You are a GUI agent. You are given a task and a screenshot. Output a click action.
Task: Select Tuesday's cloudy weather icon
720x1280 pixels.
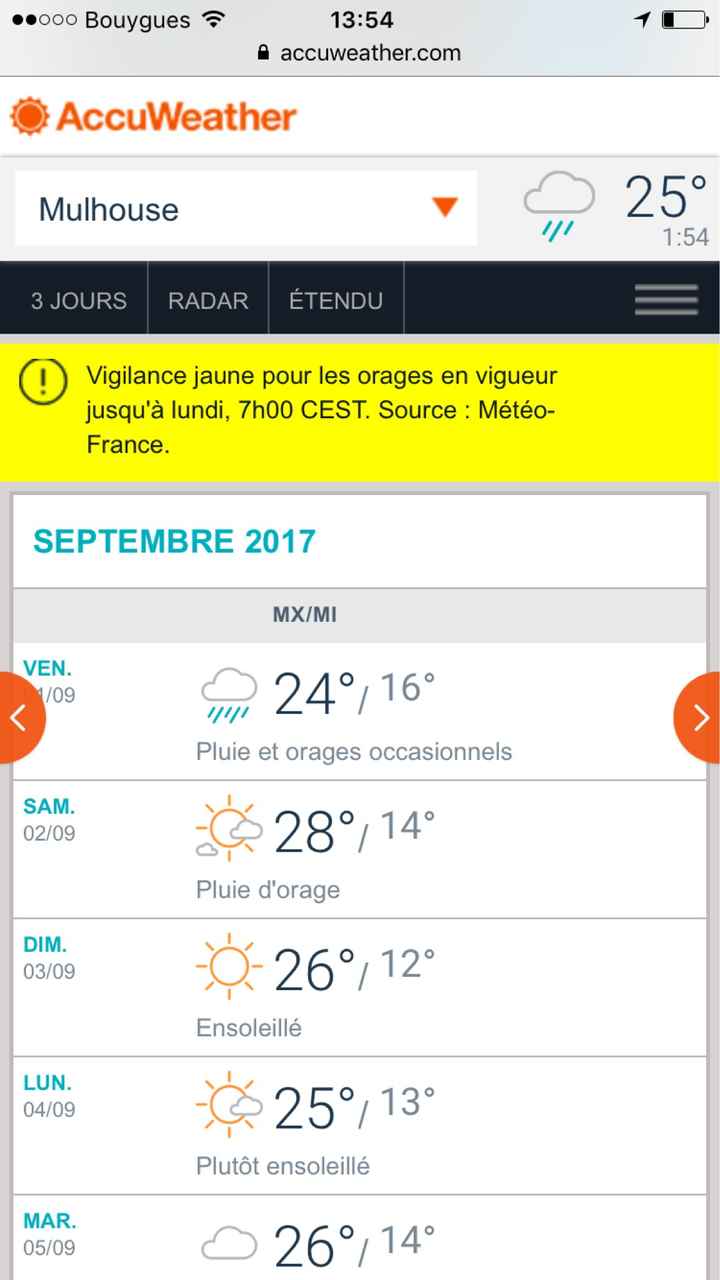coord(228,1243)
